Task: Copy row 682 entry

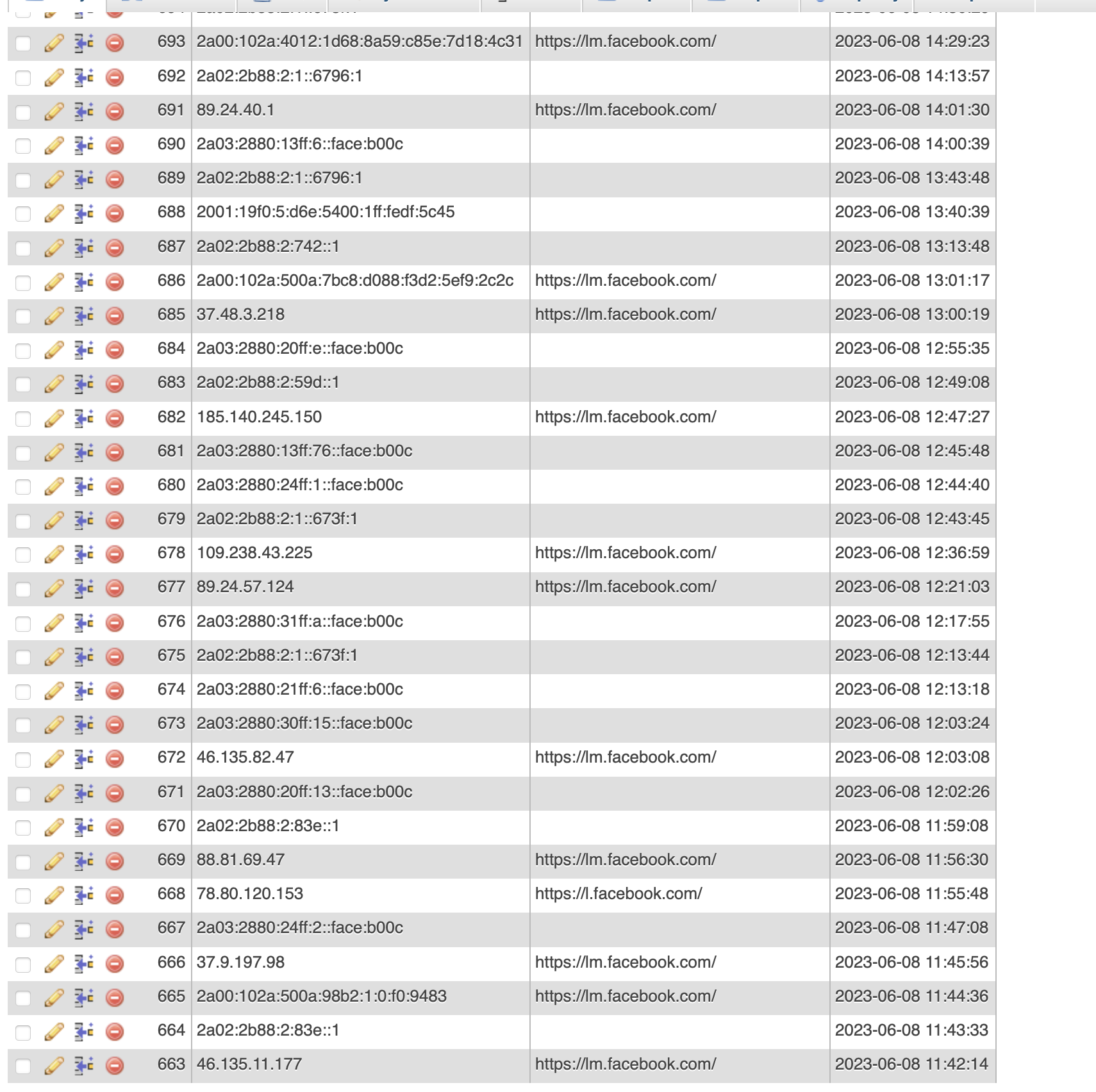Action: [x=84, y=418]
